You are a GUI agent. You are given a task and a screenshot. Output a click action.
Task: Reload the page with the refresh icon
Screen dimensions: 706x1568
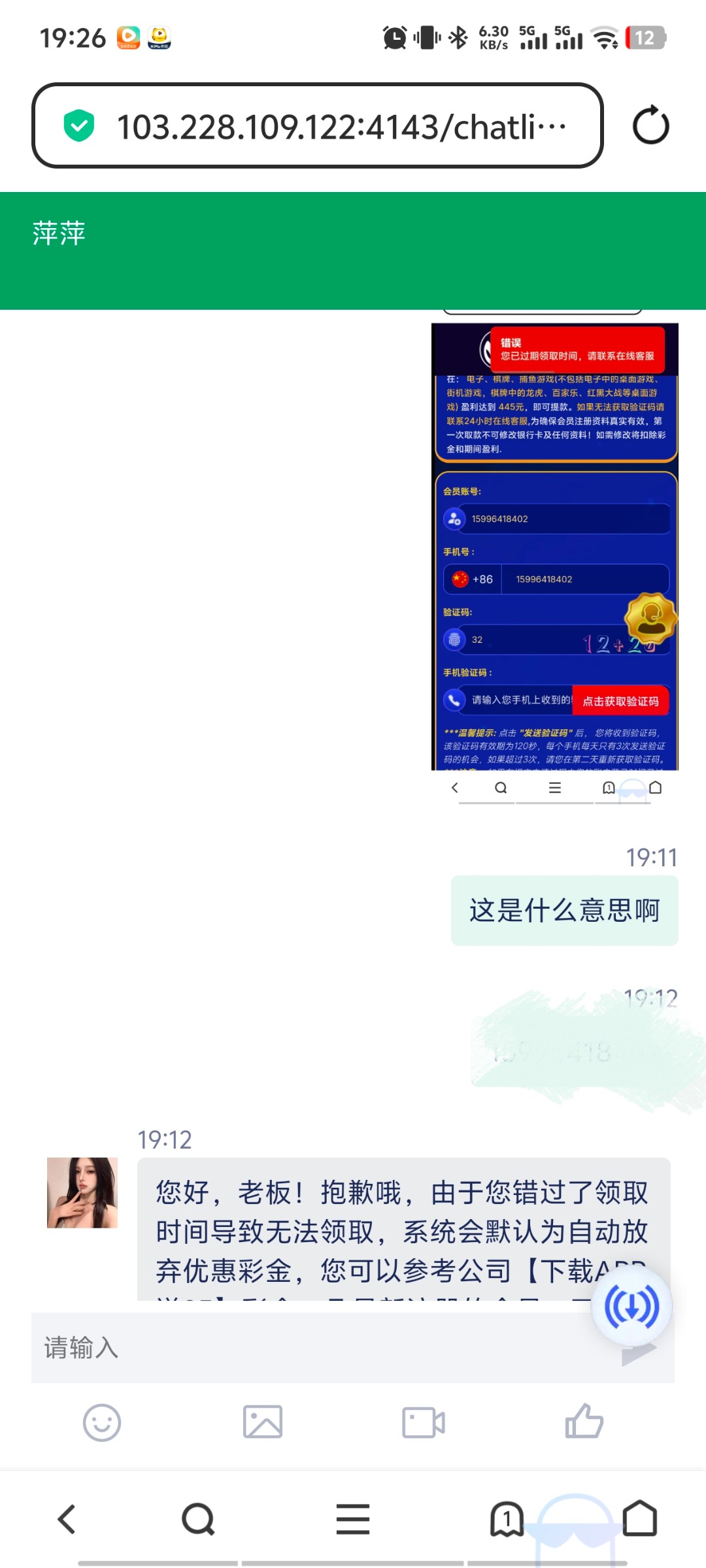tap(650, 125)
